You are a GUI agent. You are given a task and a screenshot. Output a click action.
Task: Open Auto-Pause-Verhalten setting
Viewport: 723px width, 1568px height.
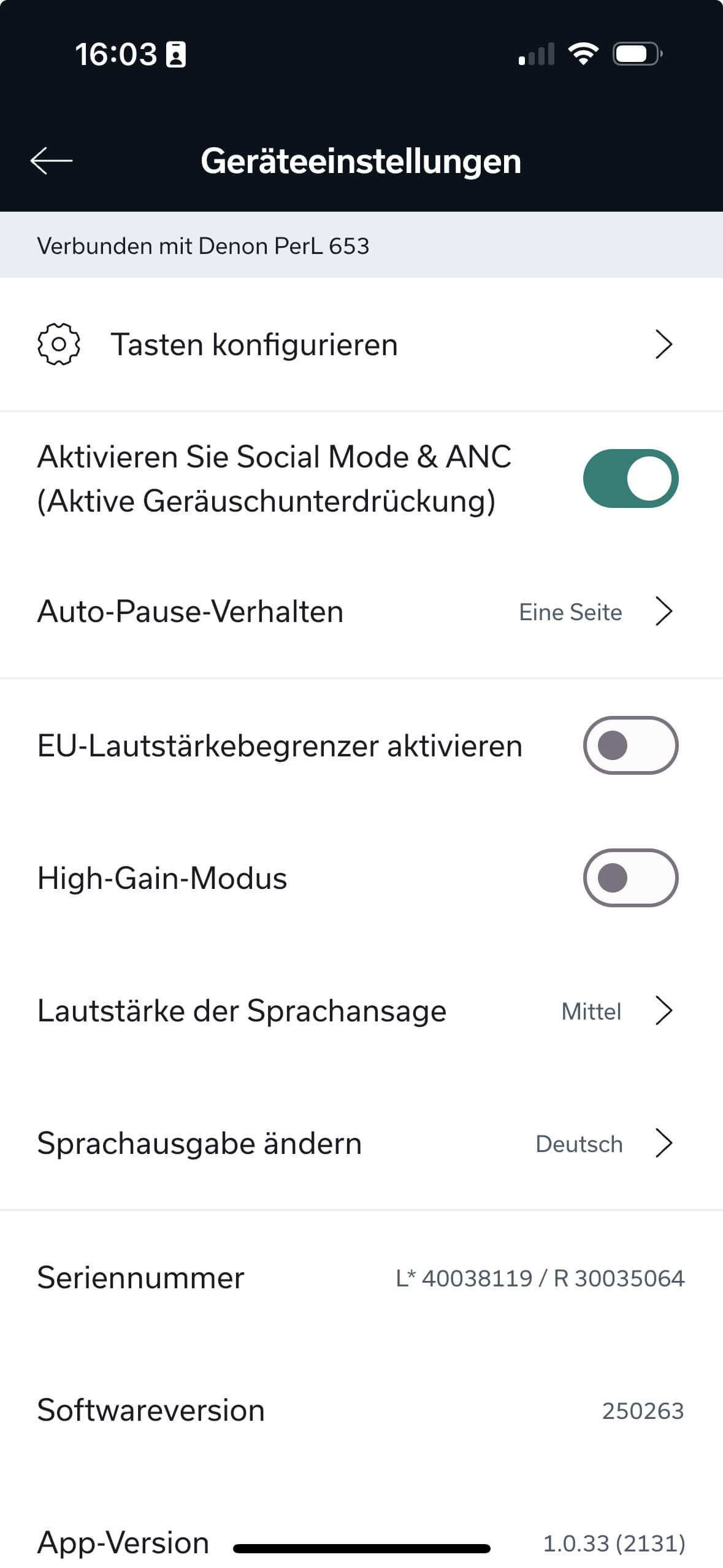click(x=361, y=612)
